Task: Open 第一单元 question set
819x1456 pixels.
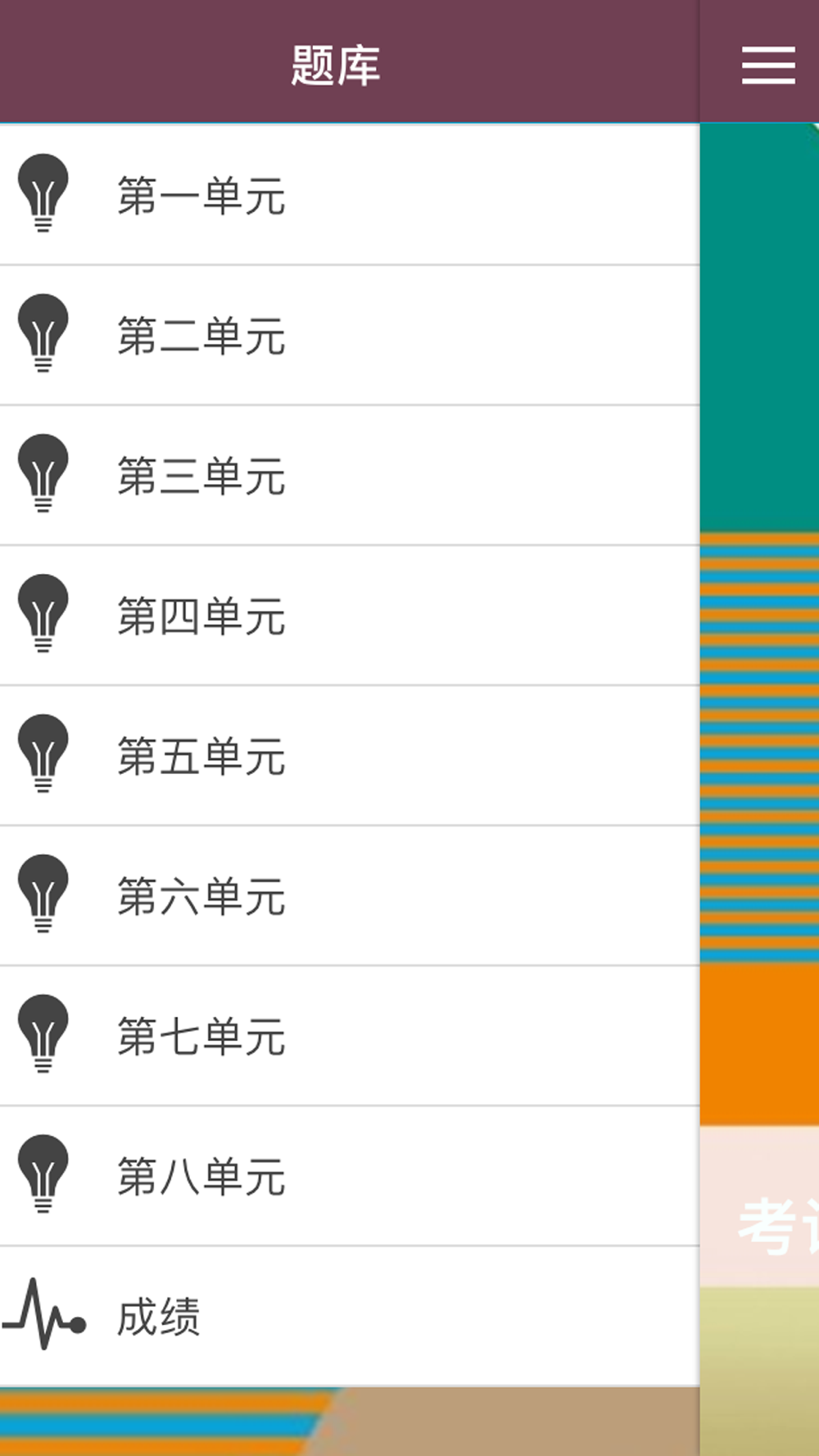Action: click(350, 195)
